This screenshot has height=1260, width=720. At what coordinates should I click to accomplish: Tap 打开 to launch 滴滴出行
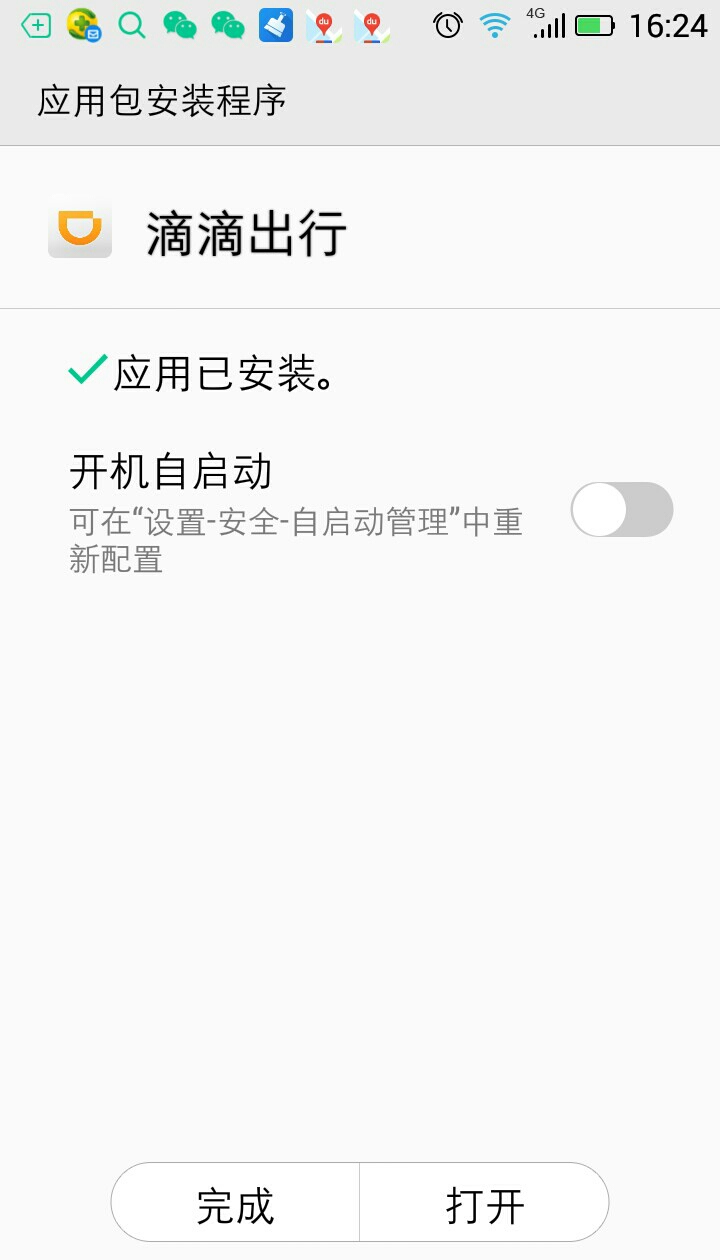click(x=484, y=1204)
